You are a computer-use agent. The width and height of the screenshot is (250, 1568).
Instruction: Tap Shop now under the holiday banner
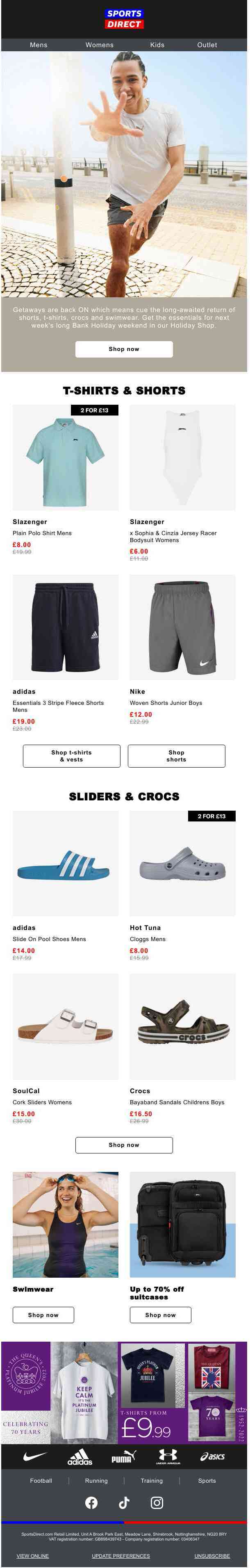pyautogui.click(x=124, y=349)
